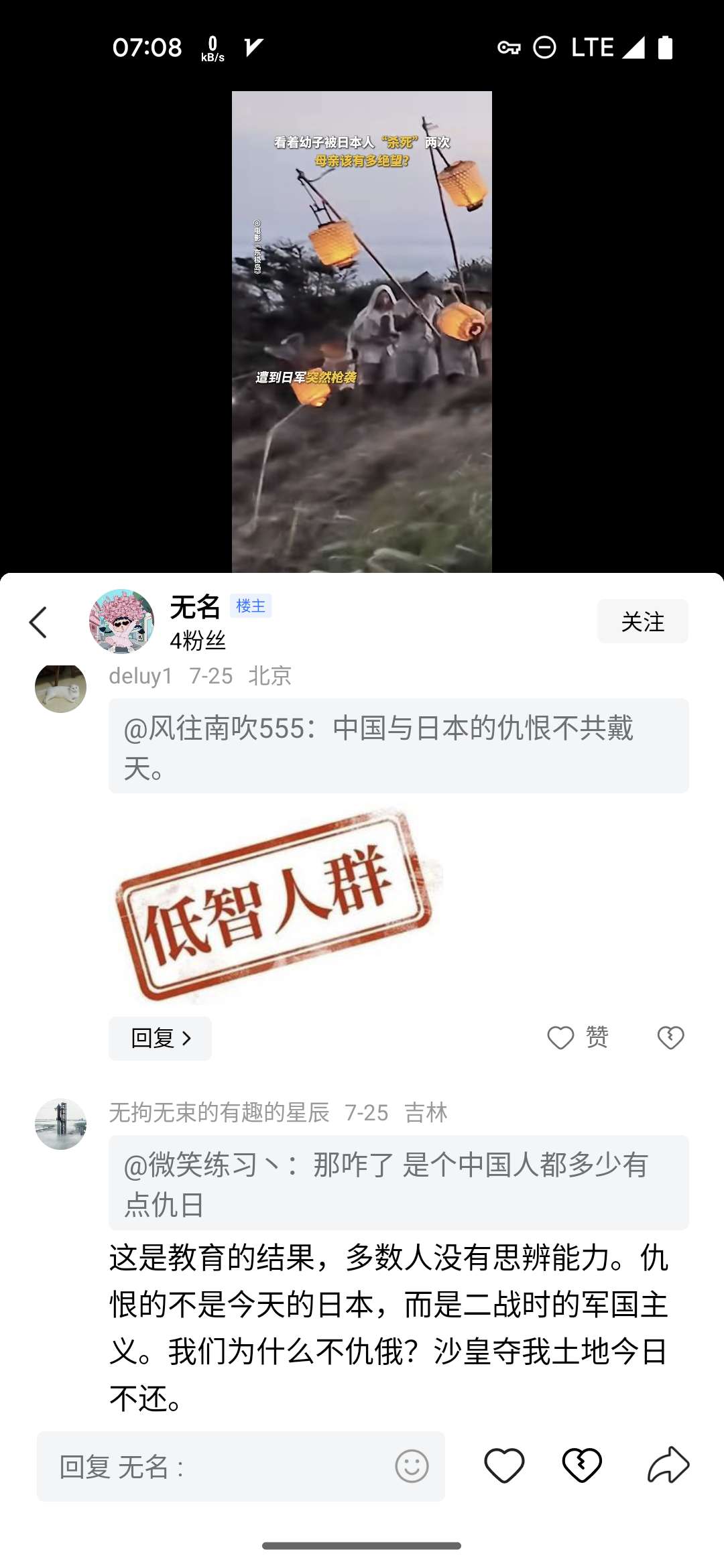View the 低智人群 stamp image
This screenshot has height=1568, width=724.
[x=275, y=906]
